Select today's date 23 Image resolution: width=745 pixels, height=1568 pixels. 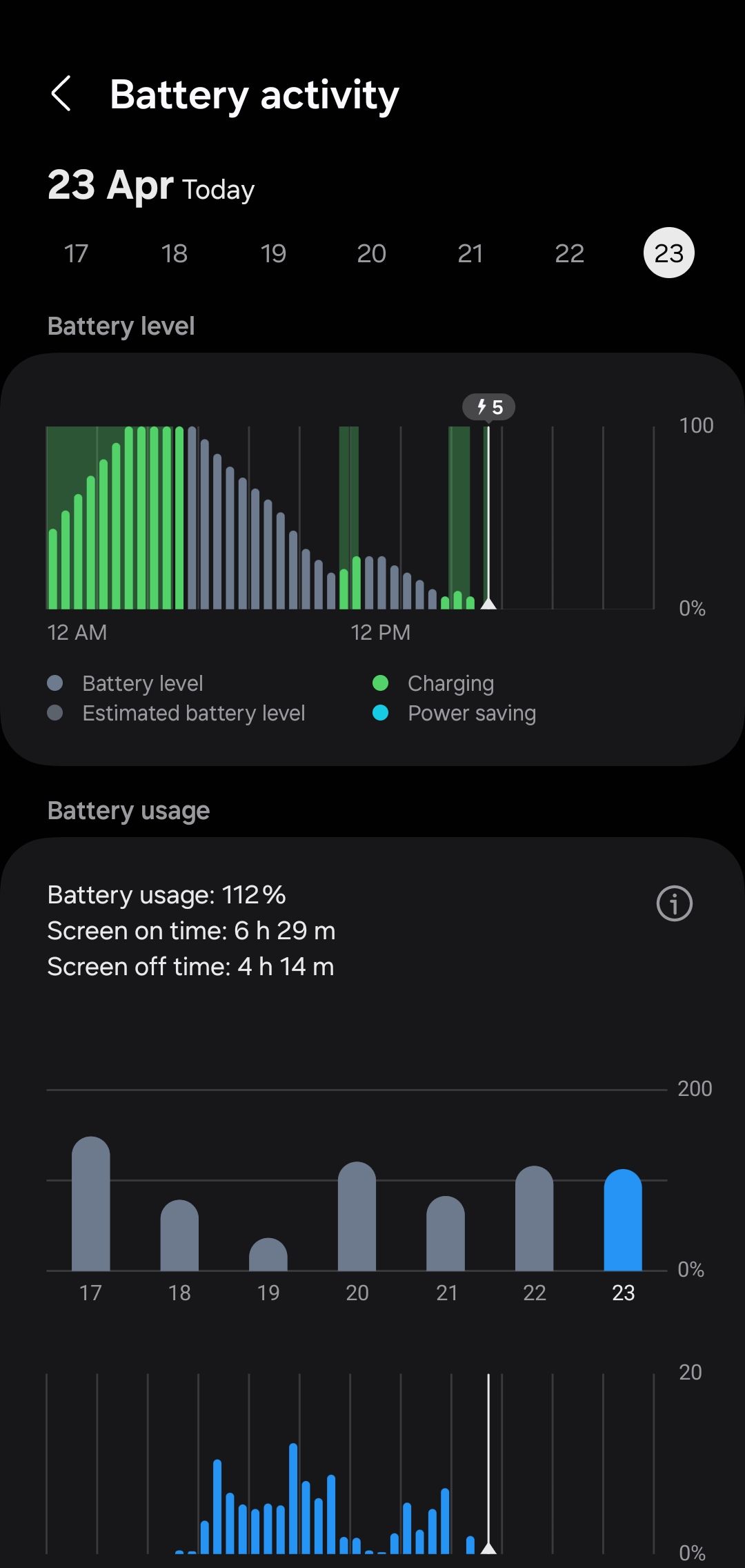tap(668, 253)
